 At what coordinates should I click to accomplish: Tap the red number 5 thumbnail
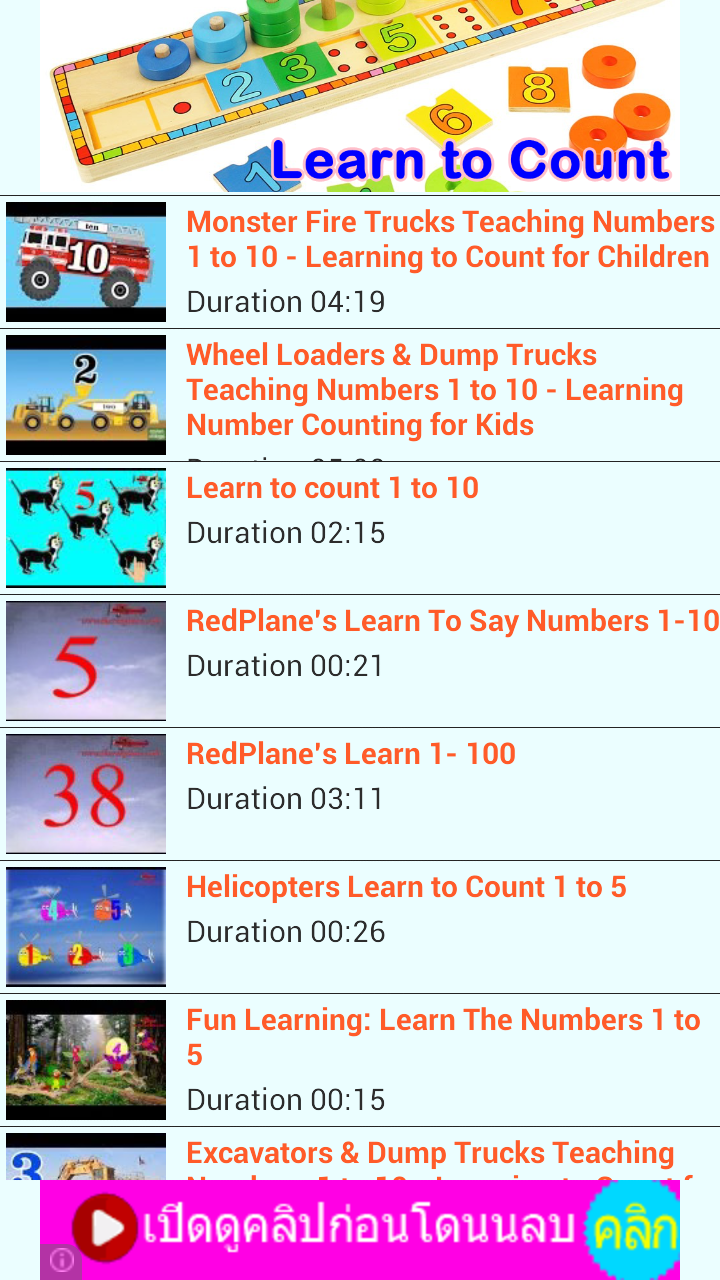(85, 660)
